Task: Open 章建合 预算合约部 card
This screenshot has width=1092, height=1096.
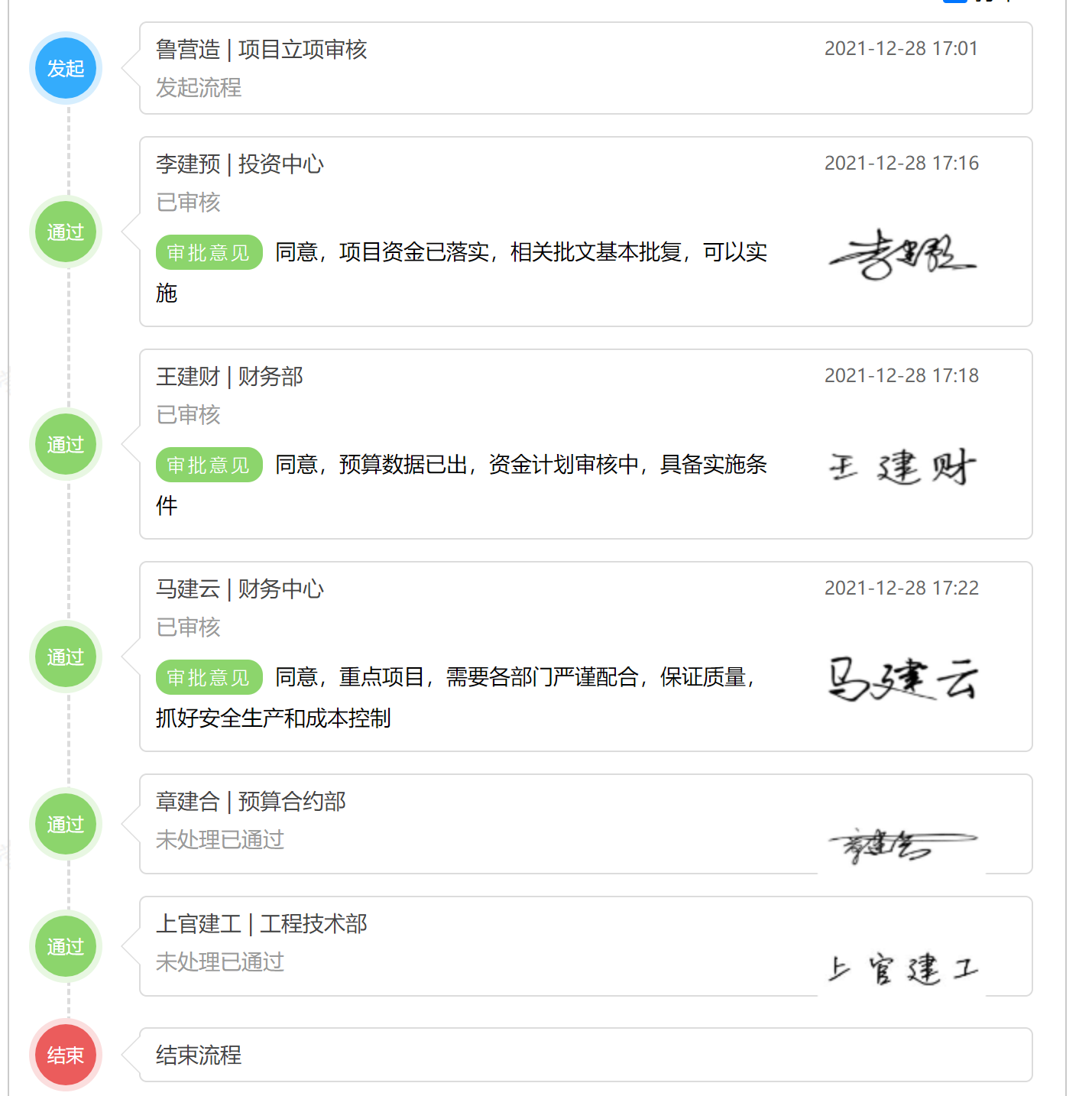Action: pos(585,823)
